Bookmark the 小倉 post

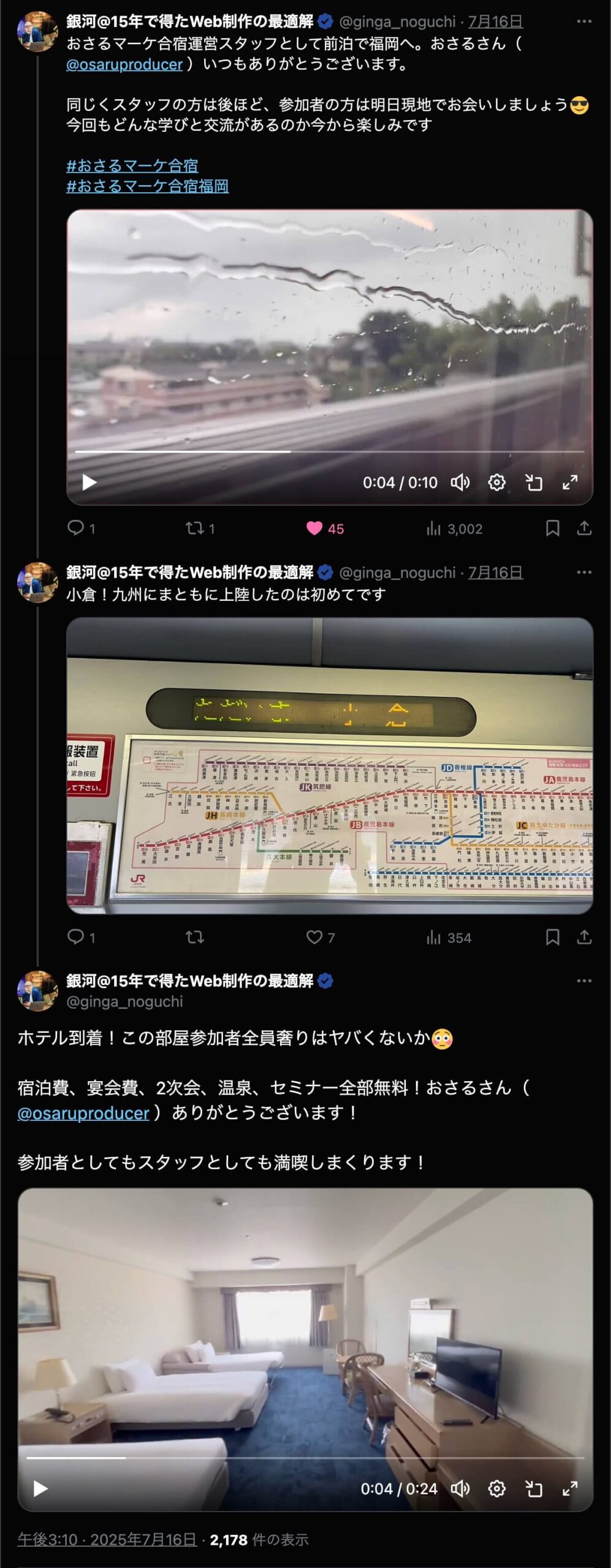click(552, 938)
